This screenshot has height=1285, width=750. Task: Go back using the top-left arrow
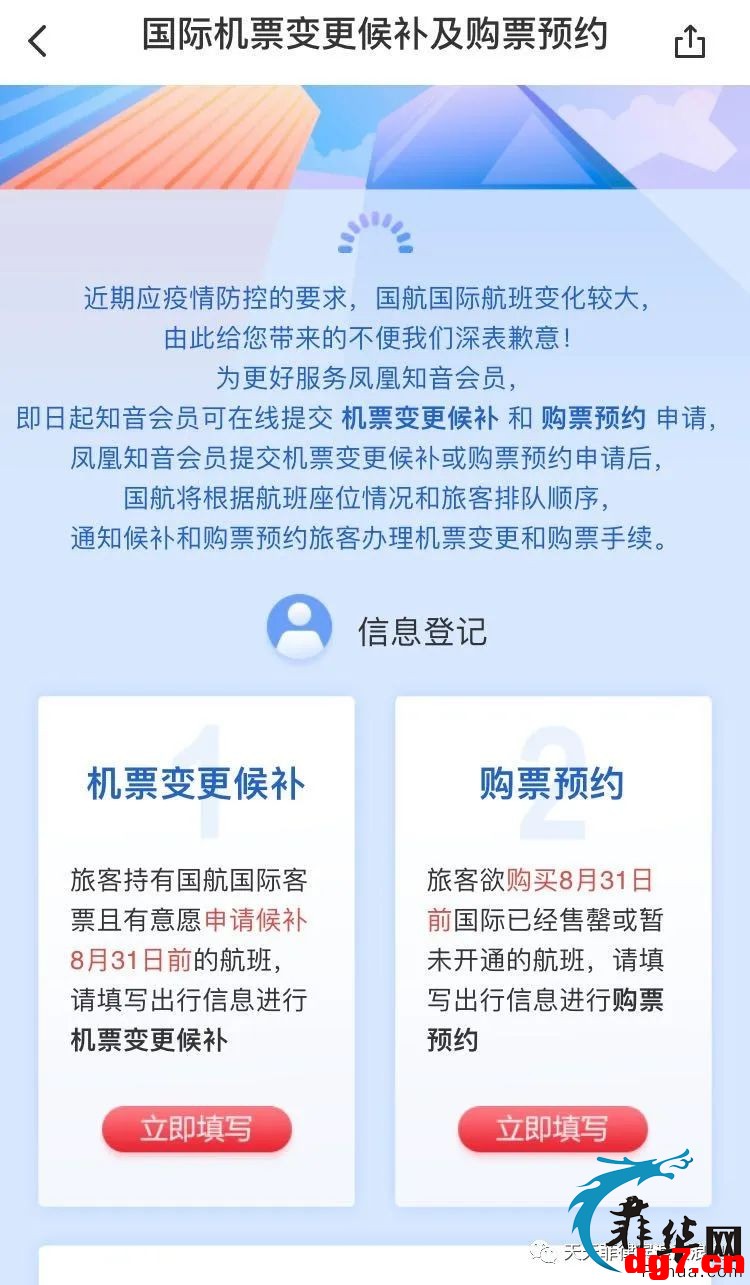(x=38, y=41)
